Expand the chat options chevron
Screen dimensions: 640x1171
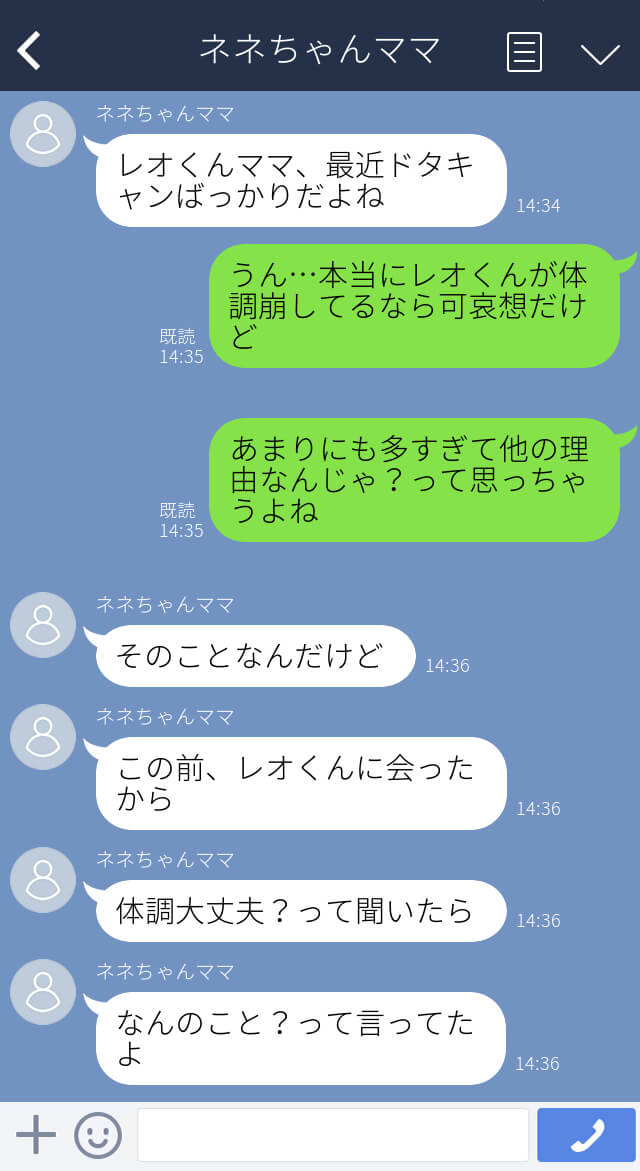(x=600, y=53)
